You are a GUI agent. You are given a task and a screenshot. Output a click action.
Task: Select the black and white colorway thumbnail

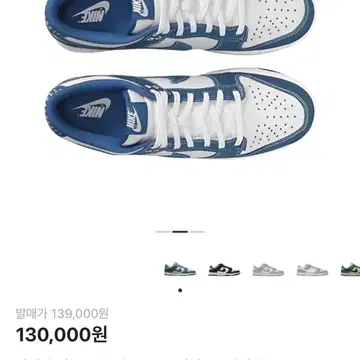224,269
